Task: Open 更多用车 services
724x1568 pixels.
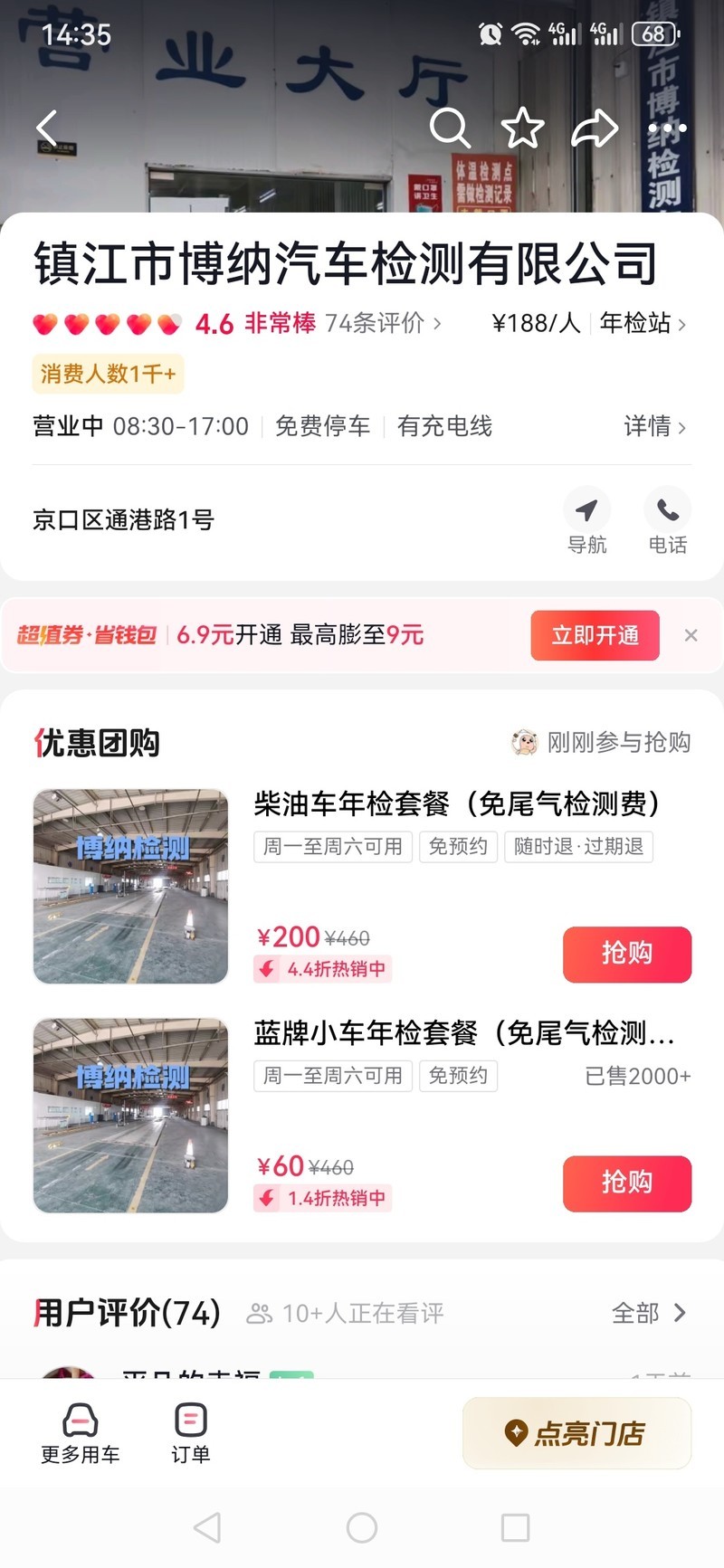Action: point(81,1433)
